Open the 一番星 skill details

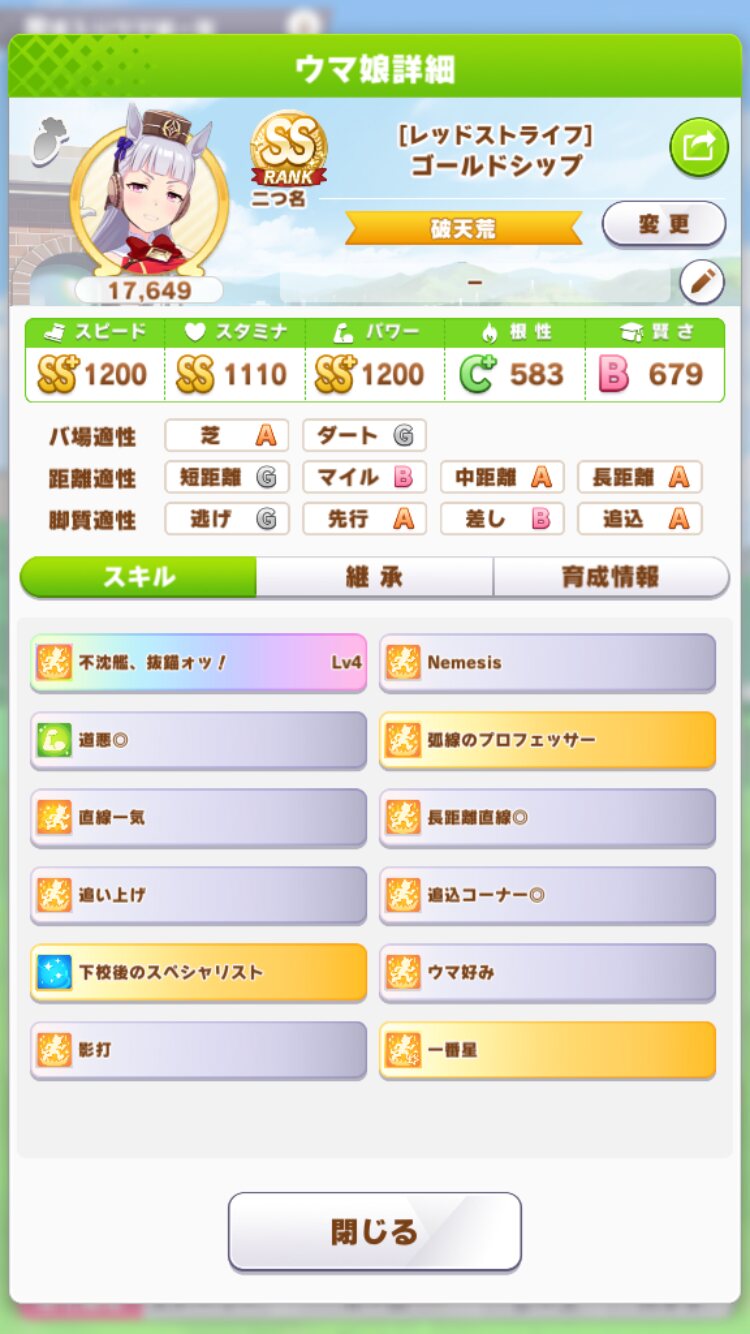(547, 1050)
